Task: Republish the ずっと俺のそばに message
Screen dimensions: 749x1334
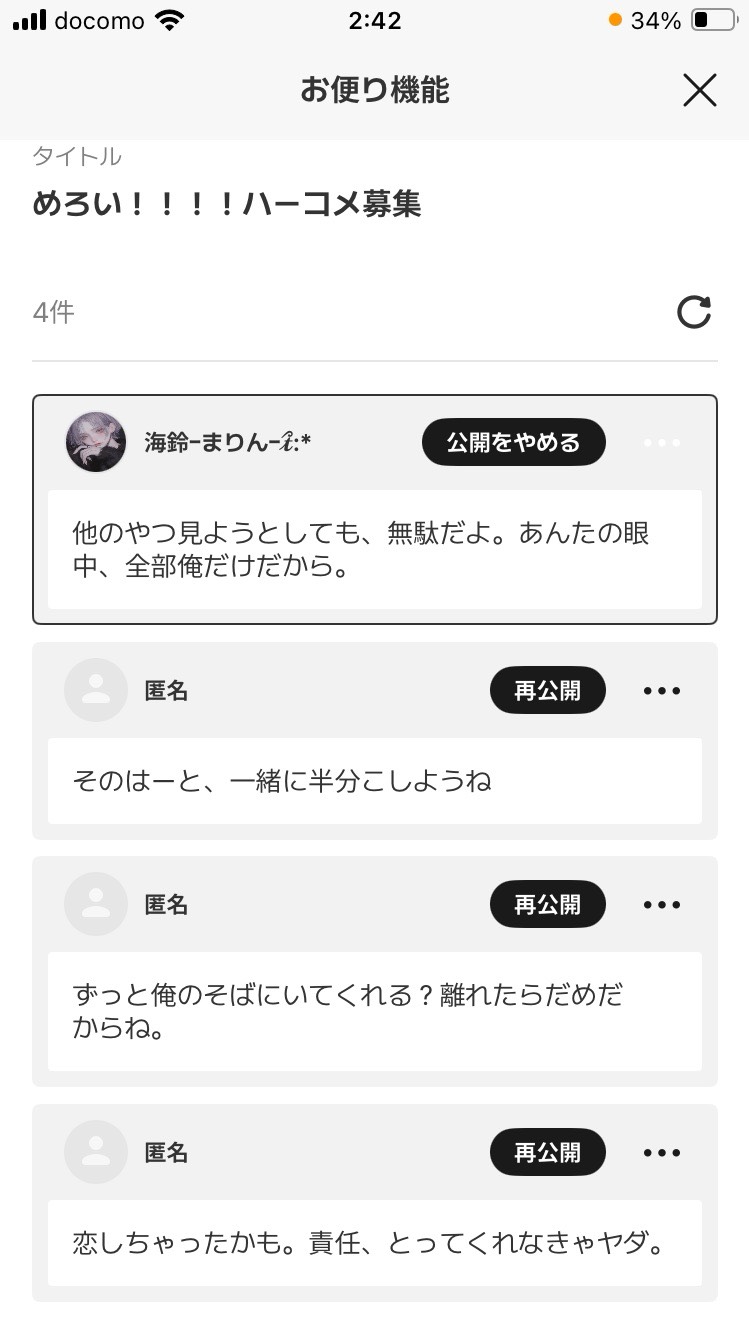Action: (x=547, y=904)
